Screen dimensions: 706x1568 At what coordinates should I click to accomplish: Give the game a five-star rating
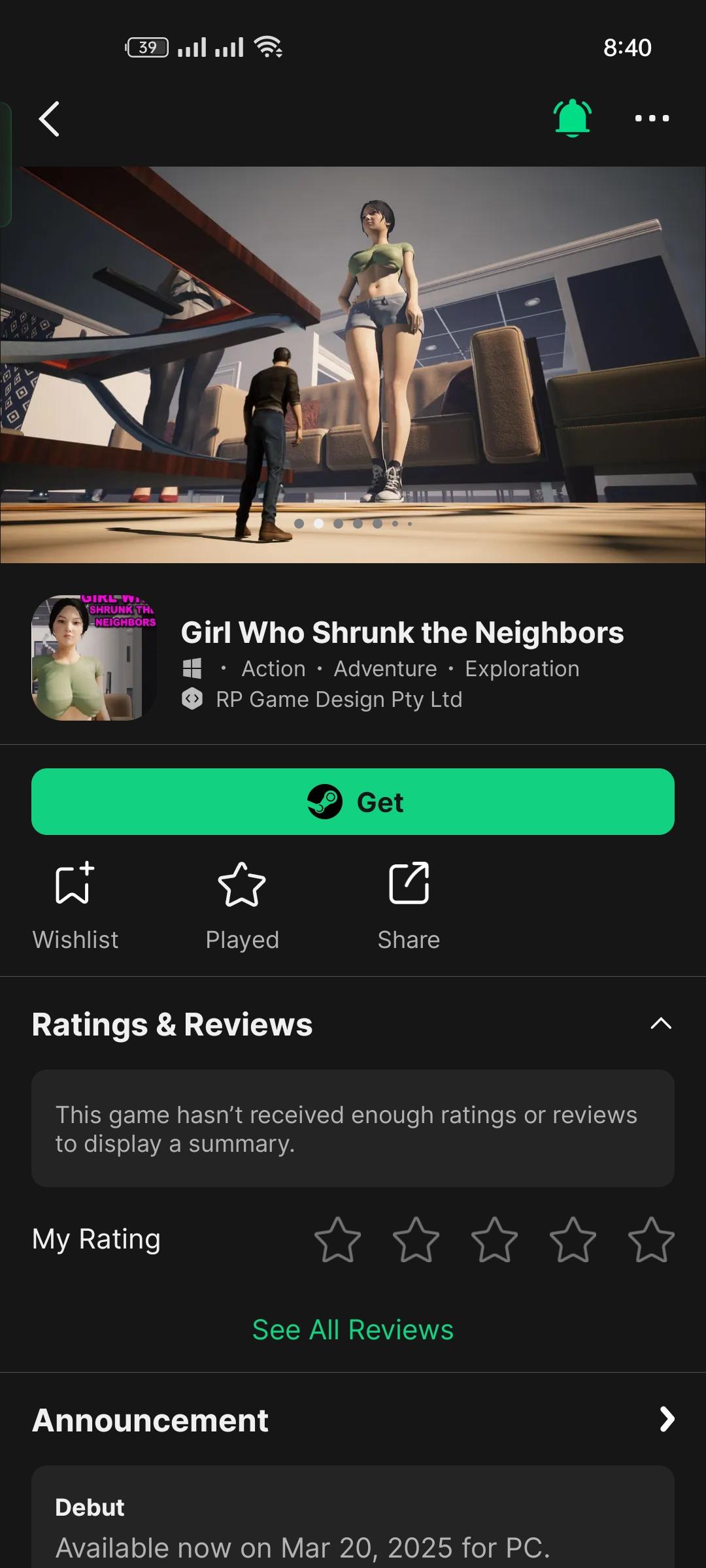(651, 1239)
